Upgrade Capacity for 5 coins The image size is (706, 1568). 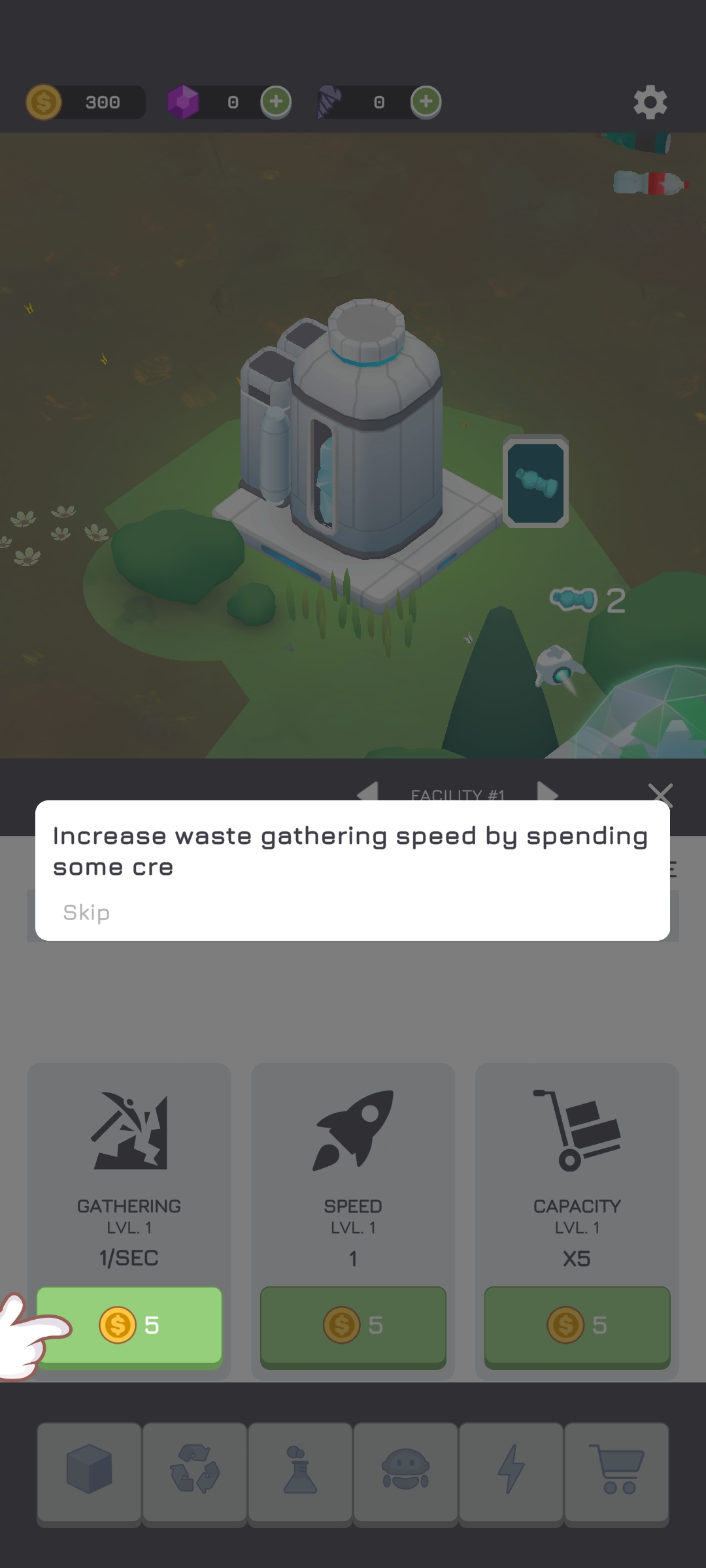click(577, 1326)
